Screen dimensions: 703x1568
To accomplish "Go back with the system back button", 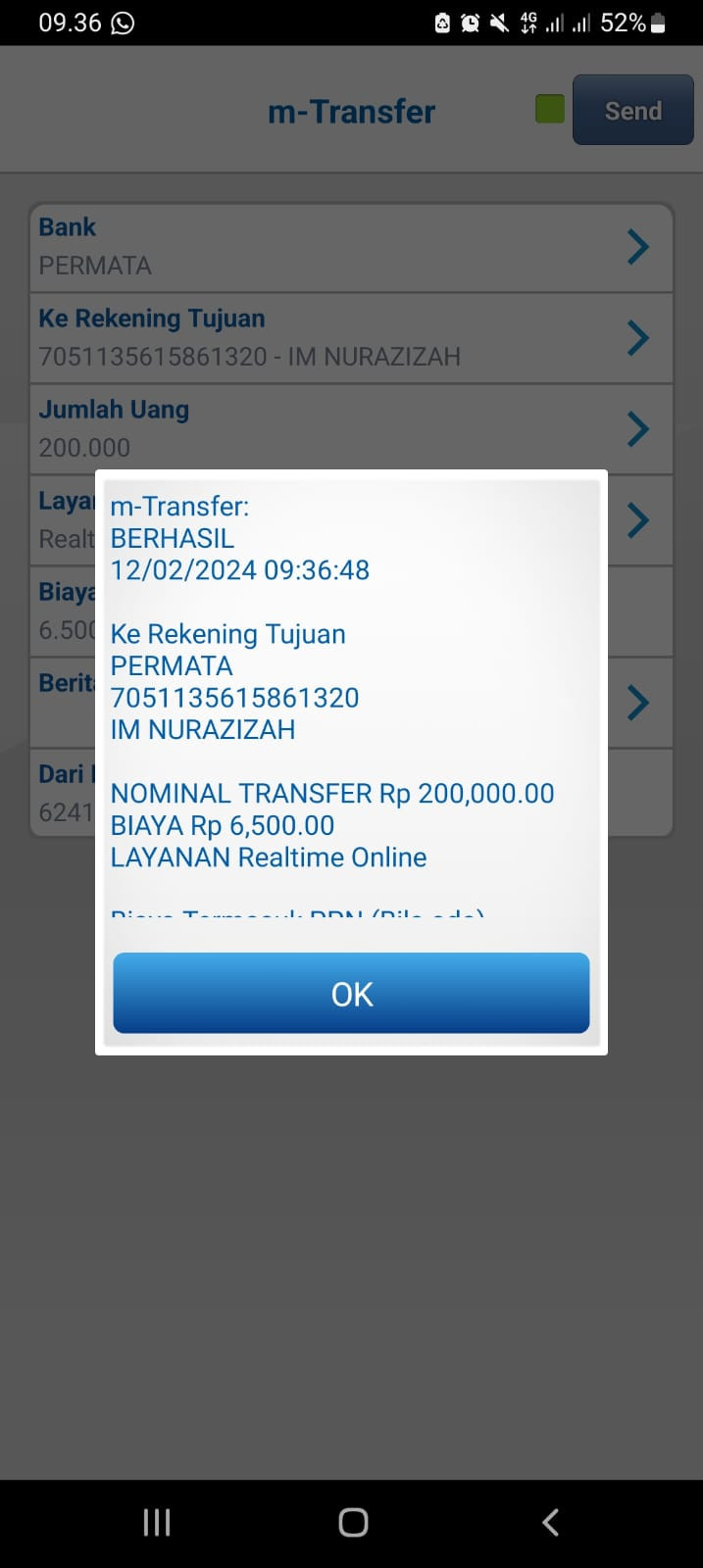I will (550, 1522).
